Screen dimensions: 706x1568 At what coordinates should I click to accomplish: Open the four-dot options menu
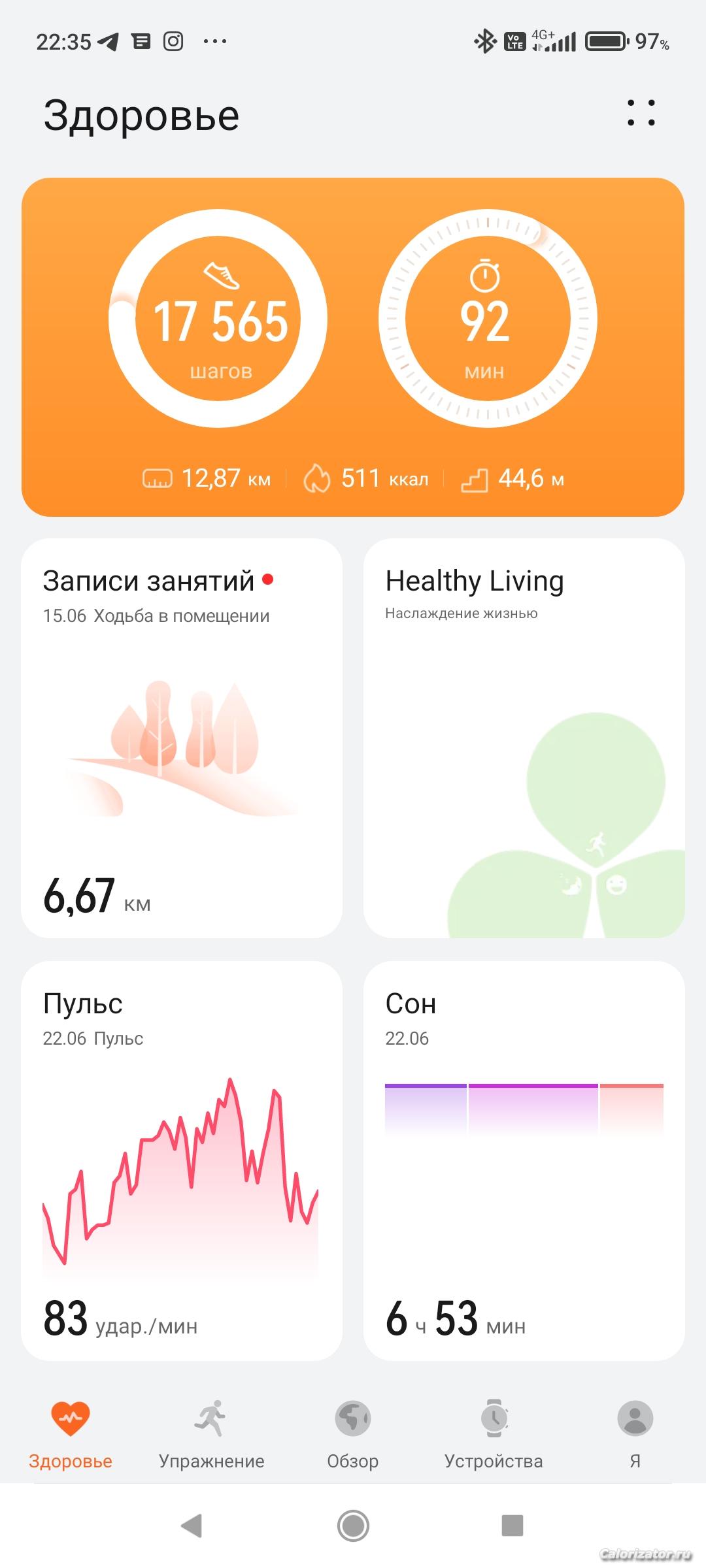click(x=641, y=113)
